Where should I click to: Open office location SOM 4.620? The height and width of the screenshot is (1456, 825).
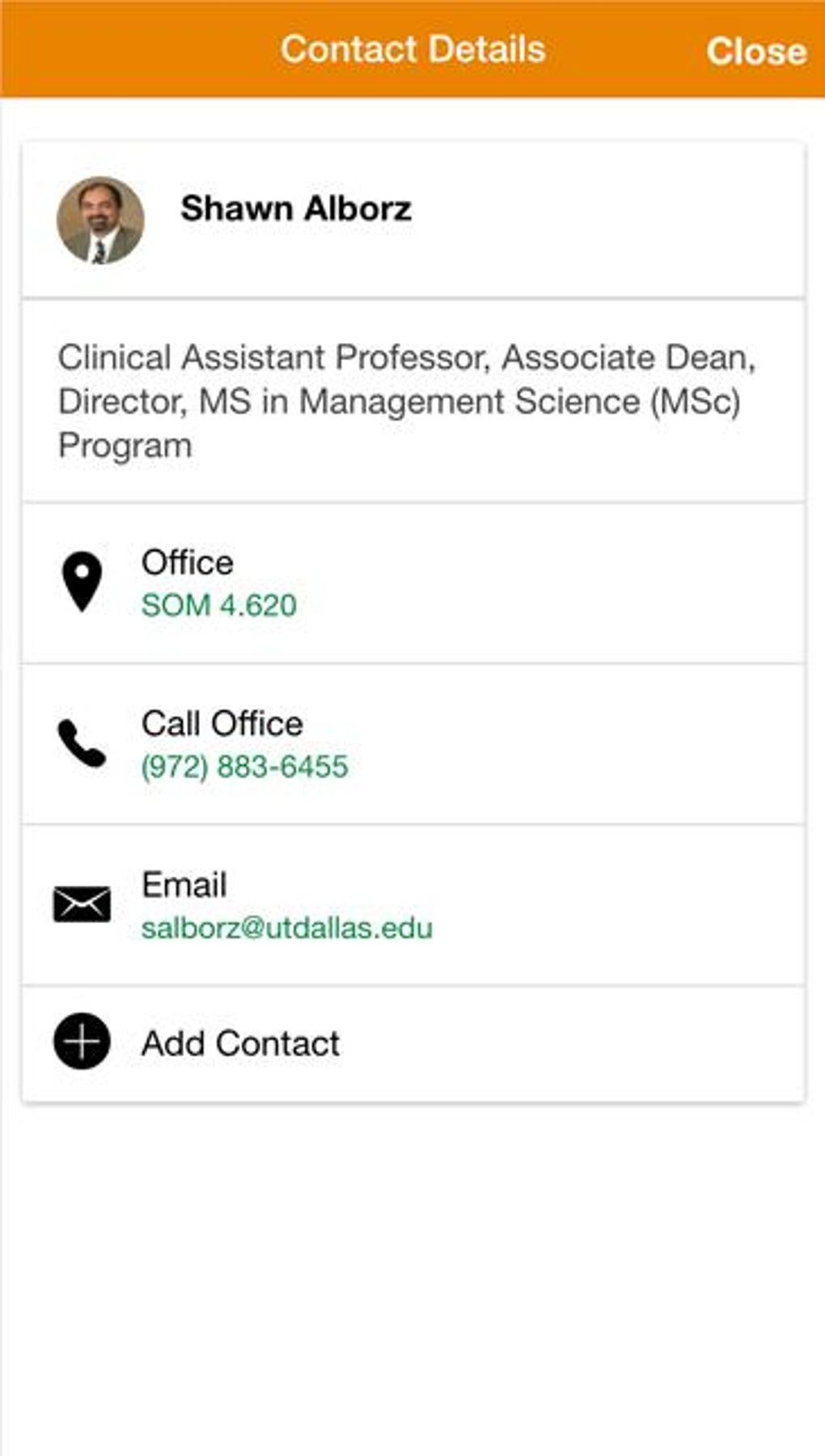pyautogui.click(x=219, y=605)
